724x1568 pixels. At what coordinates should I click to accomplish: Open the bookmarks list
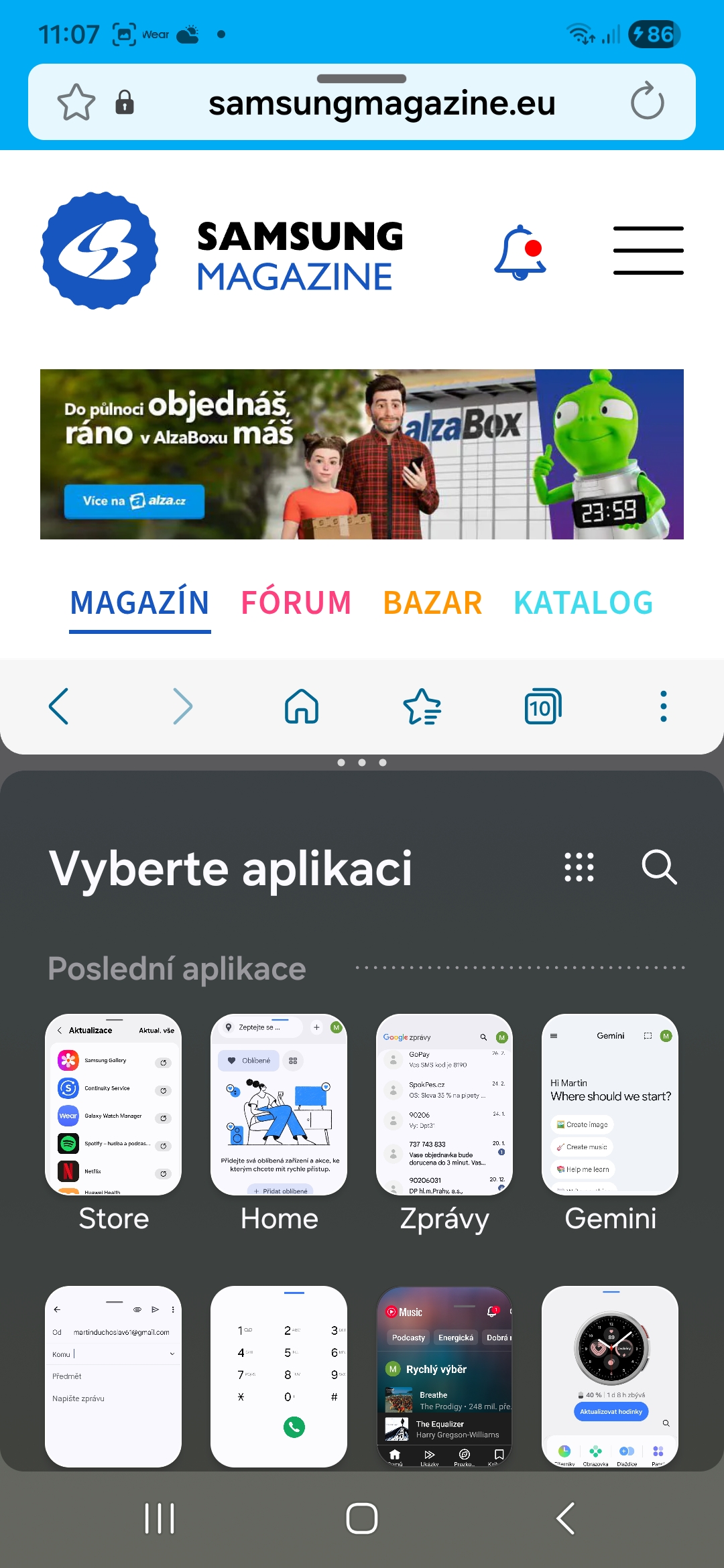[422, 706]
